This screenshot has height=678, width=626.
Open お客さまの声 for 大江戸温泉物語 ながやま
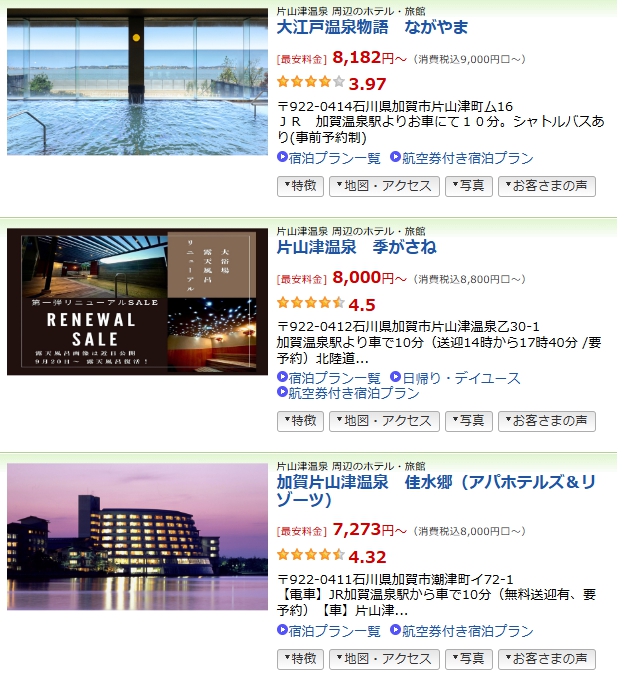(546, 186)
